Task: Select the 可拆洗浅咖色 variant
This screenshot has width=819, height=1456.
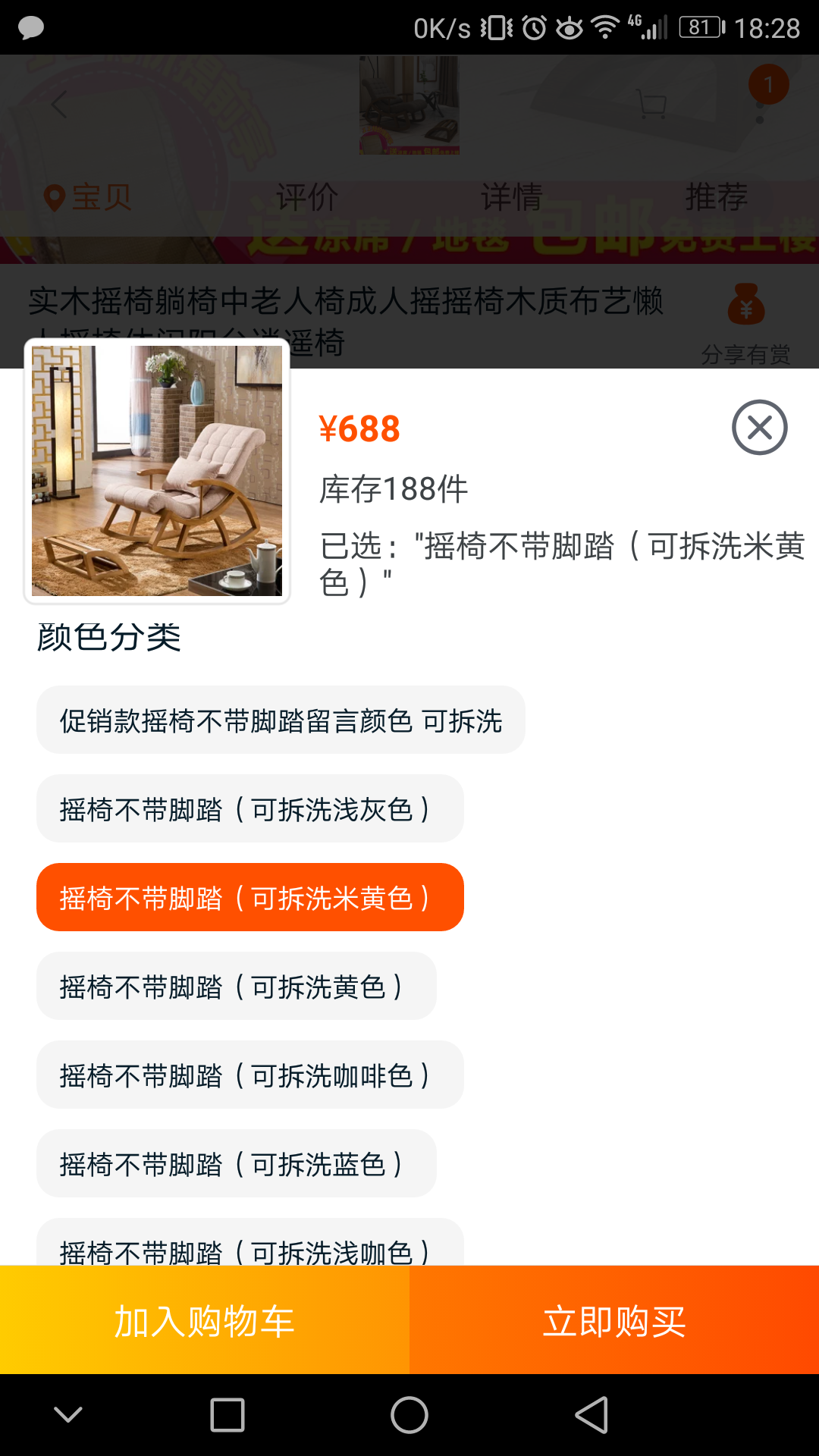Action: point(249,1245)
